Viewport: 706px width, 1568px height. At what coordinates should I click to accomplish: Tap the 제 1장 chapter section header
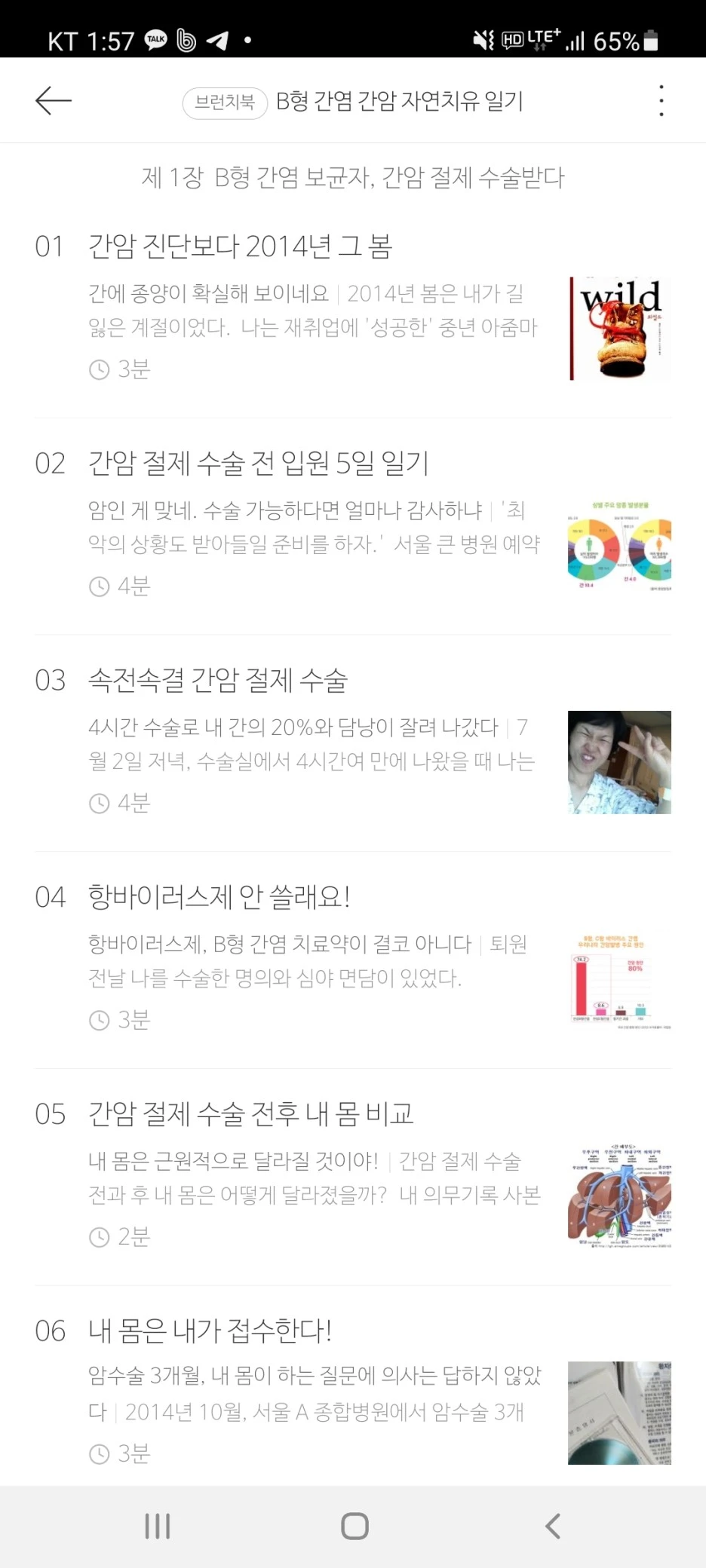pos(353,178)
